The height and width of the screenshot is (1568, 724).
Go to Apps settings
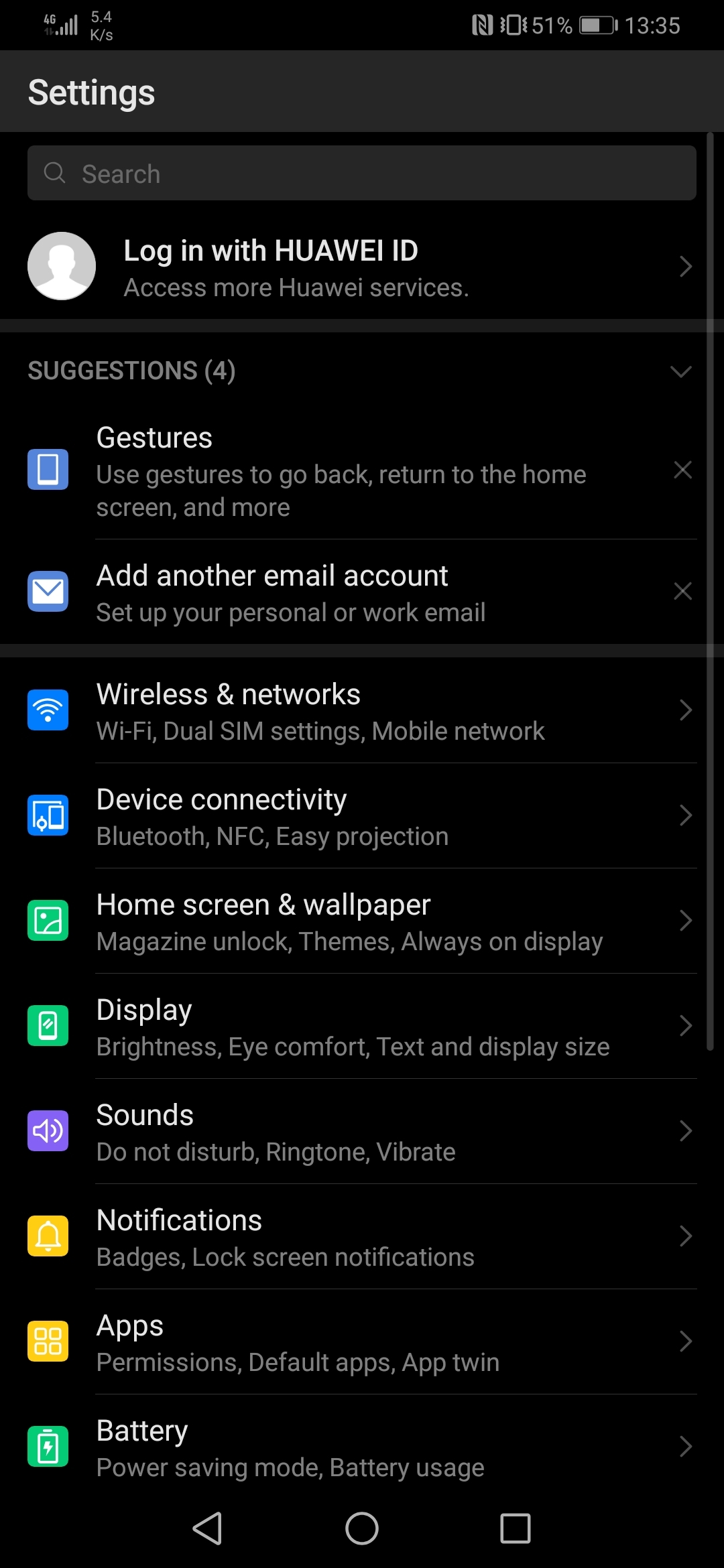tap(362, 1342)
